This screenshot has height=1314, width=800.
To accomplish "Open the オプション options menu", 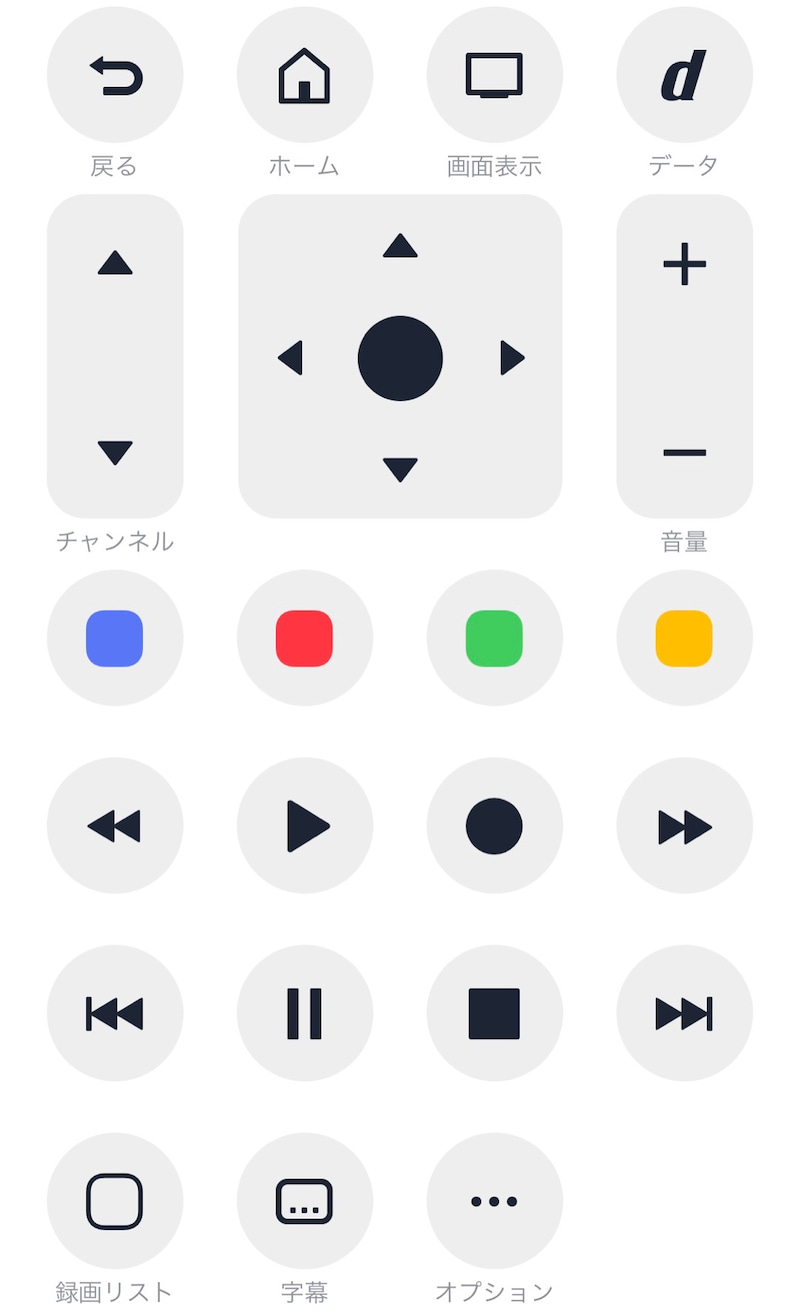I will click(495, 1201).
